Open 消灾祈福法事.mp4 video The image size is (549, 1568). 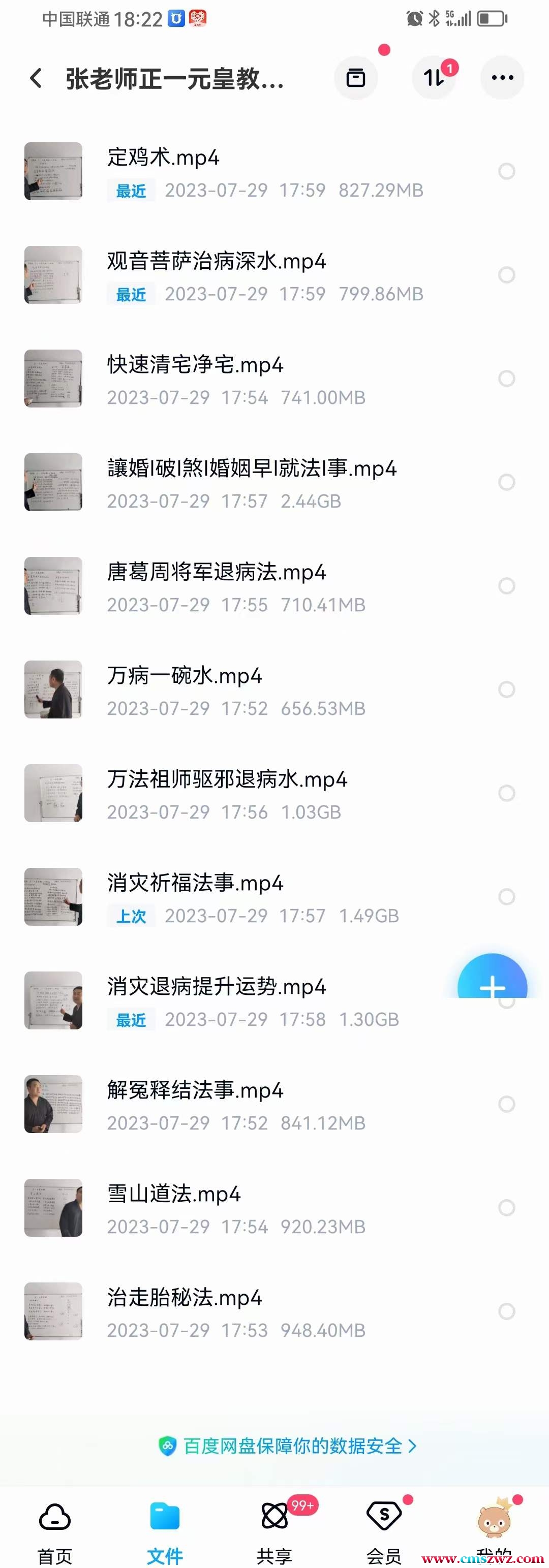coord(195,883)
